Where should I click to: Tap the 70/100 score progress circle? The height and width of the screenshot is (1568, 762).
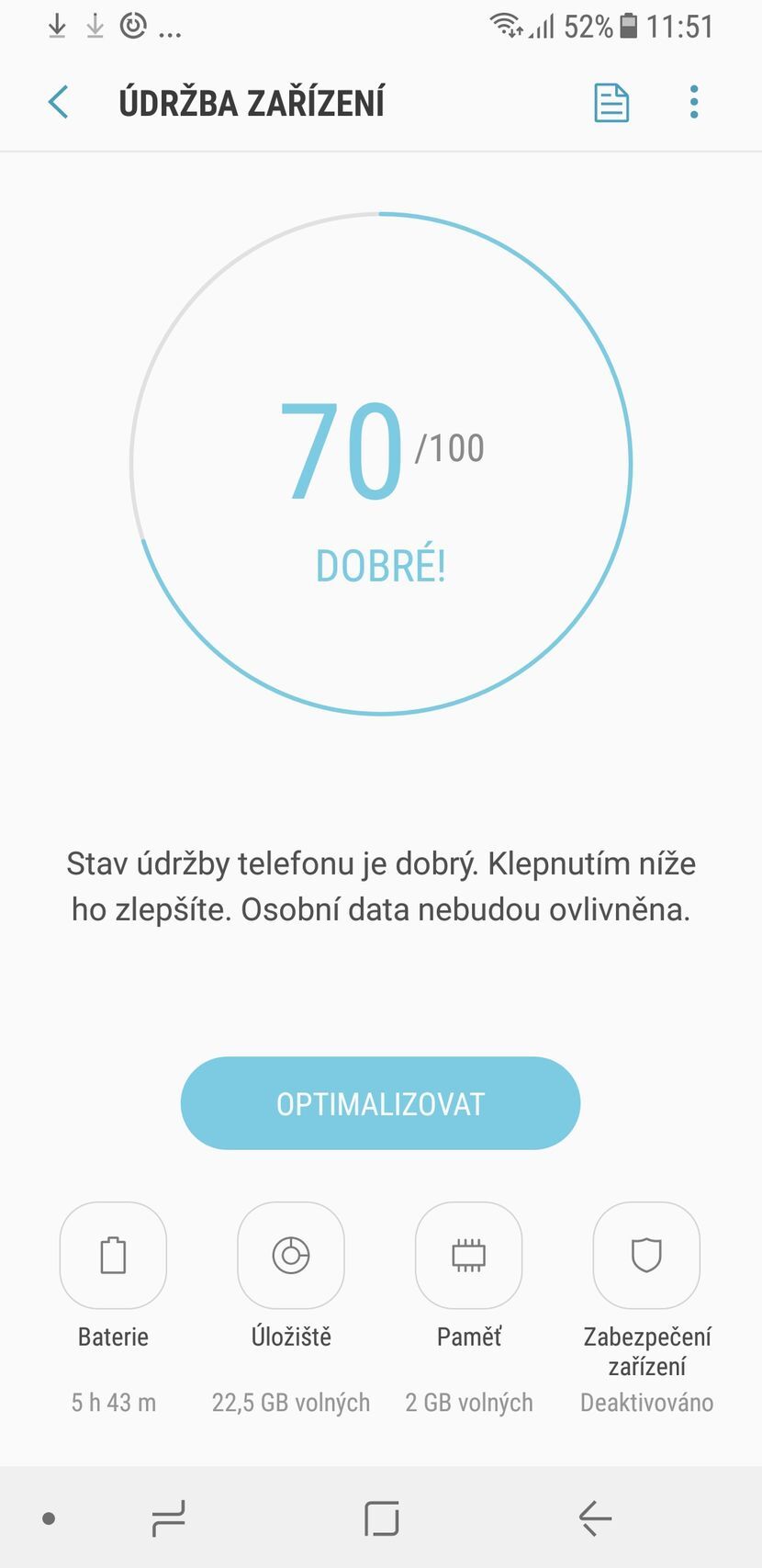click(x=381, y=450)
